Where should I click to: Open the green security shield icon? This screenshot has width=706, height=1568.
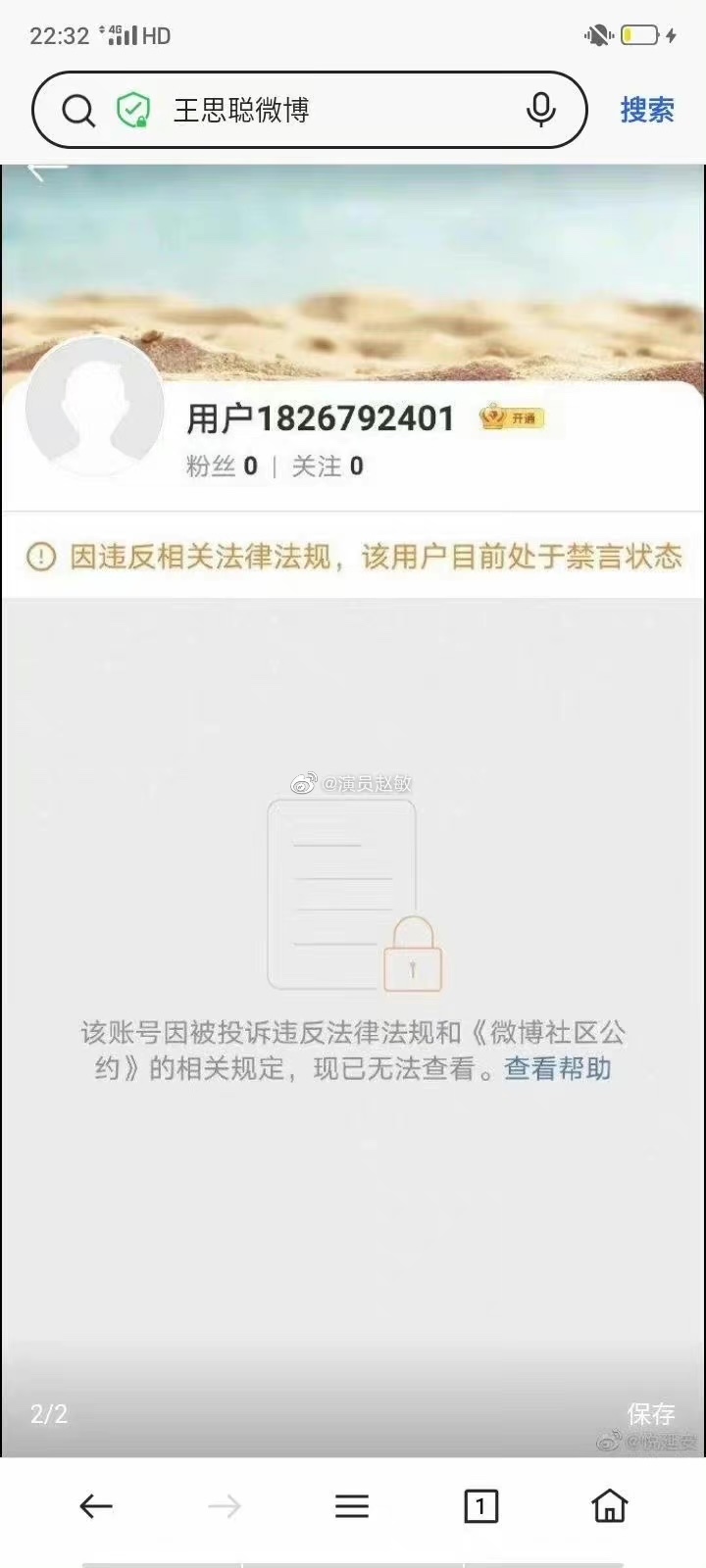tap(133, 110)
